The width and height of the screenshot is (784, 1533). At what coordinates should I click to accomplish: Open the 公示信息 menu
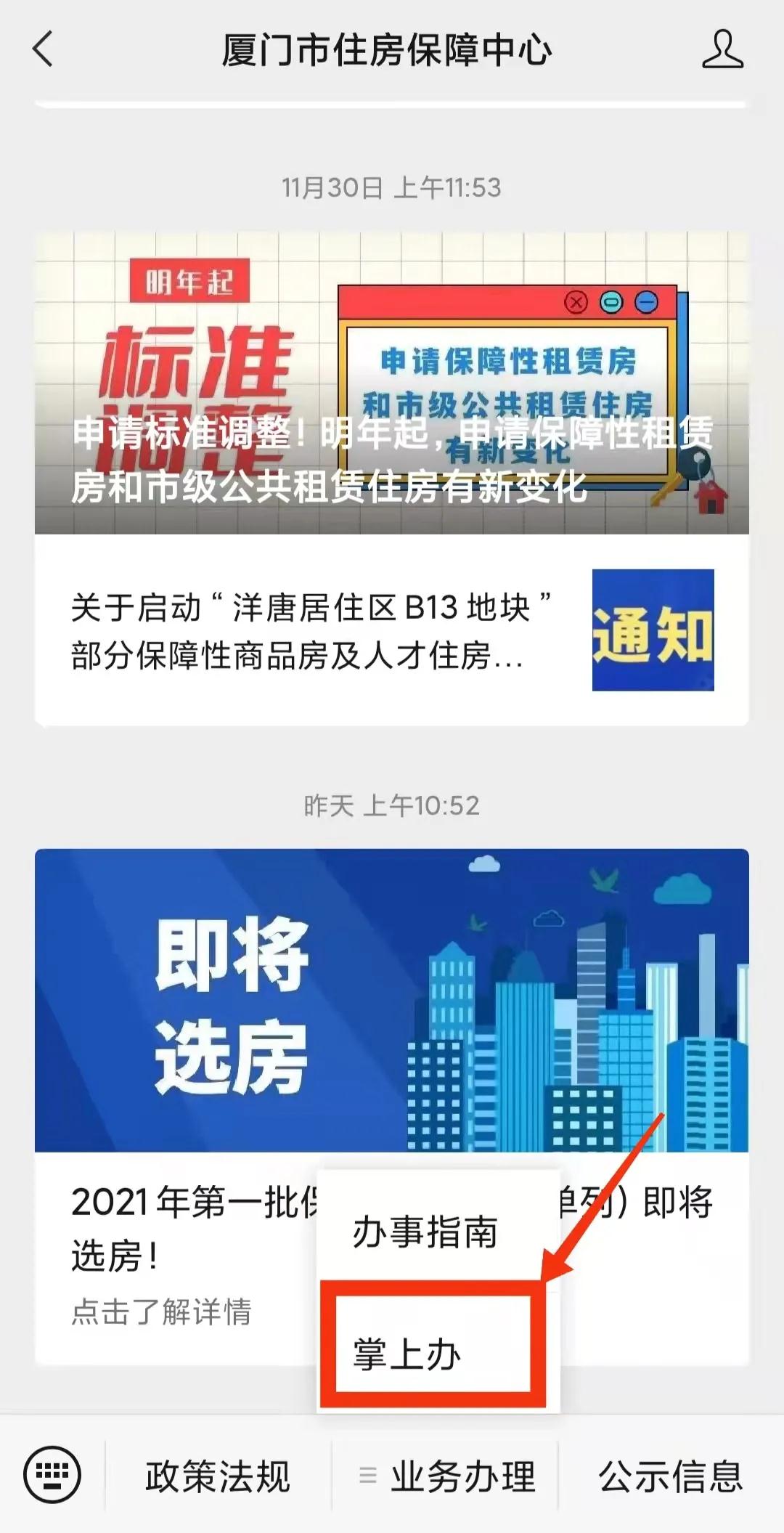(x=671, y=1476)
